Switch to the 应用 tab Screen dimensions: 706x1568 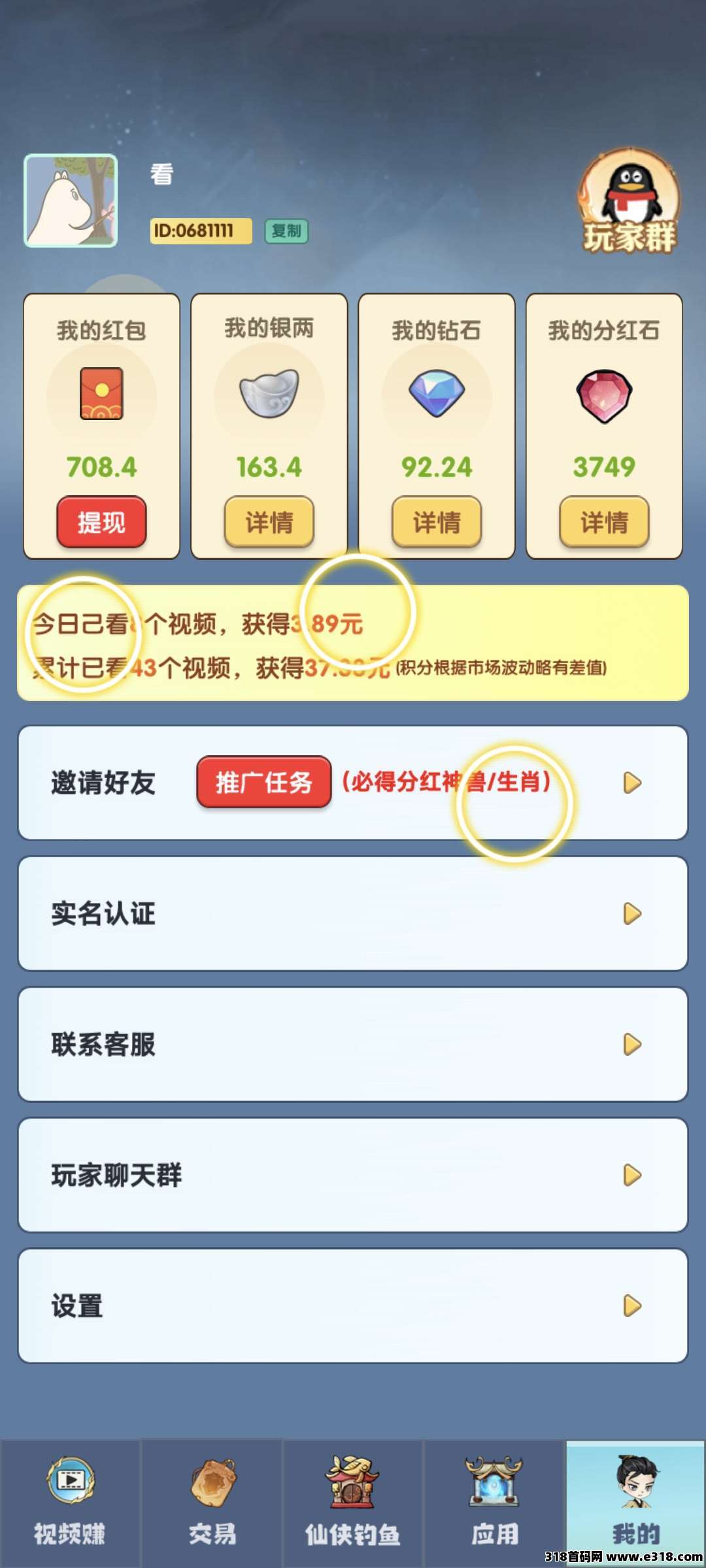point(495,1503)
